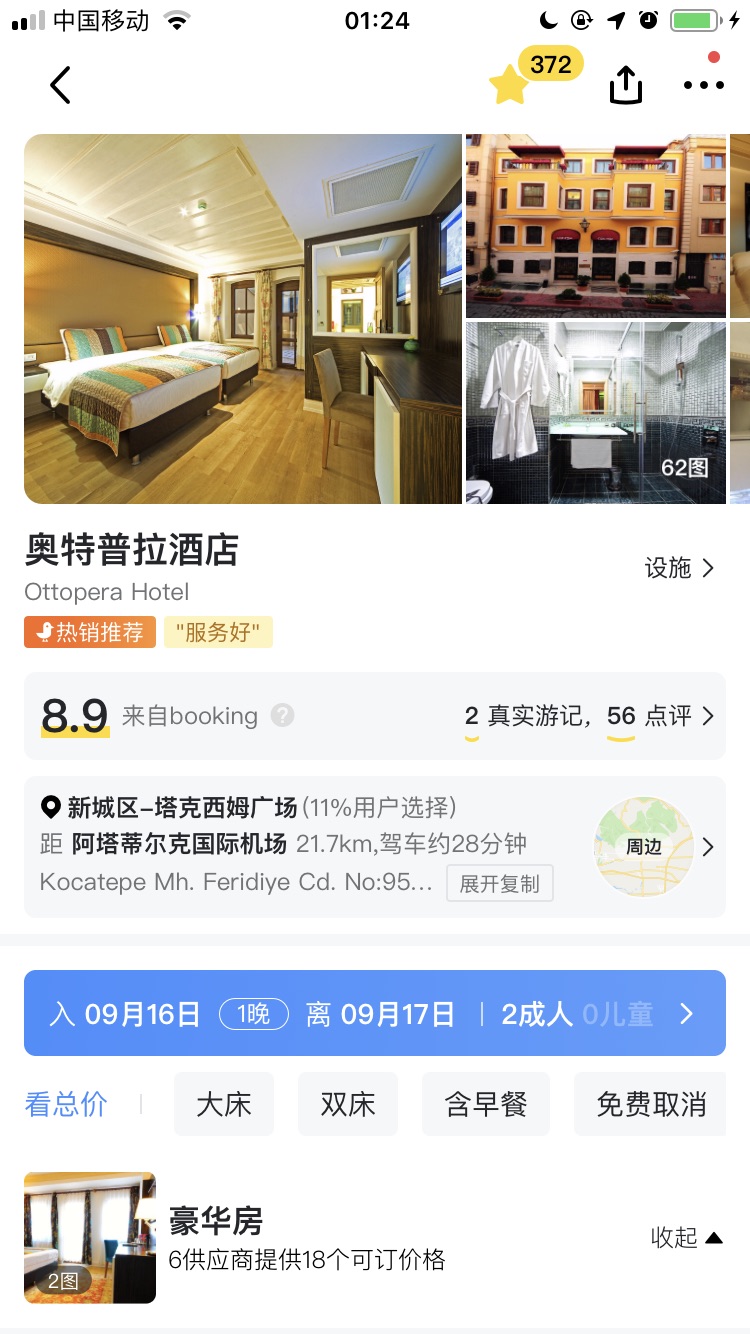The height and width of the screenshot is (1334, 750).
Task: Open the main bedroom photo
Action: pyautogui.click(x=242, y=318)
